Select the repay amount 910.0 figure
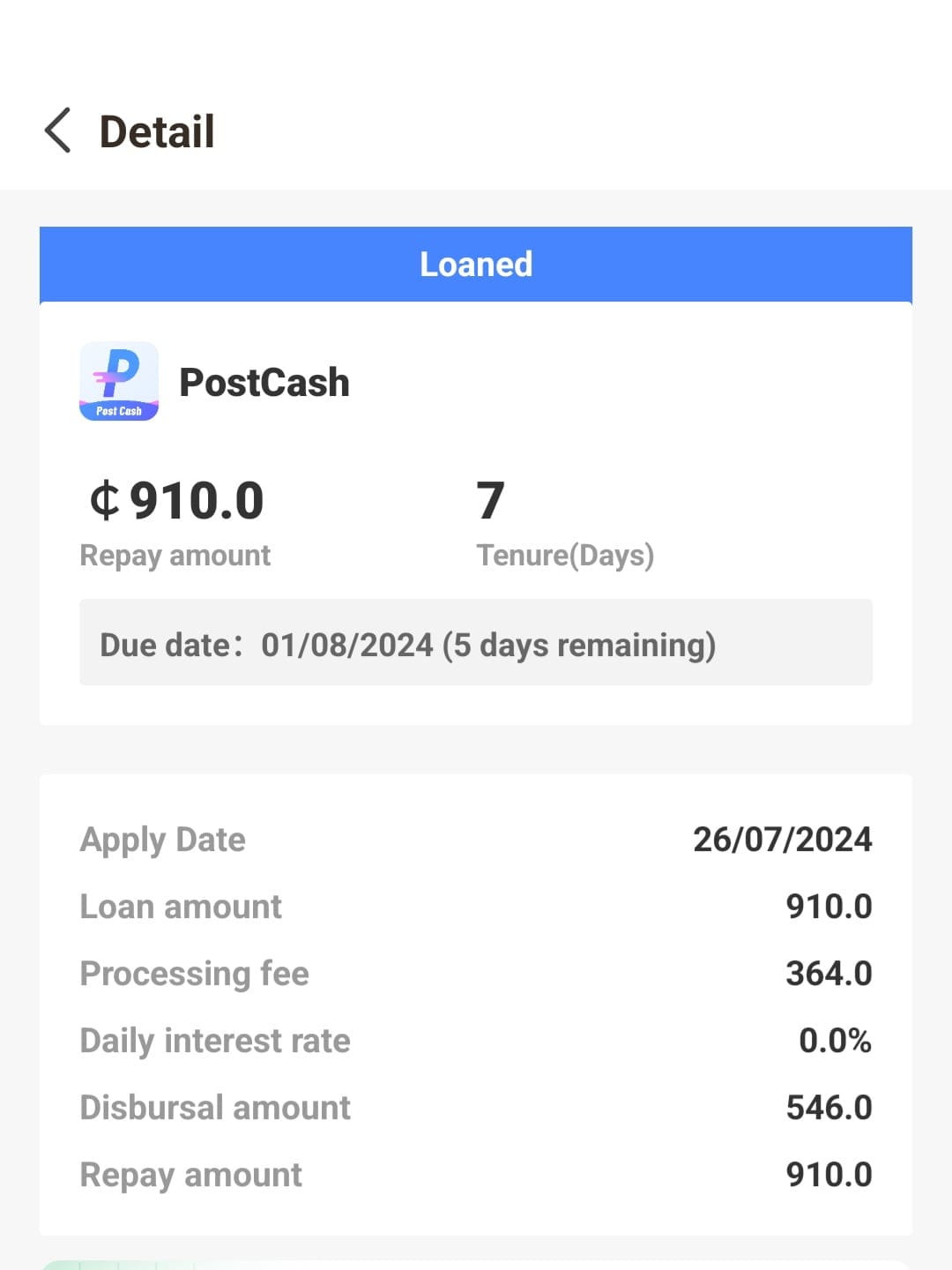 point(195,500)
